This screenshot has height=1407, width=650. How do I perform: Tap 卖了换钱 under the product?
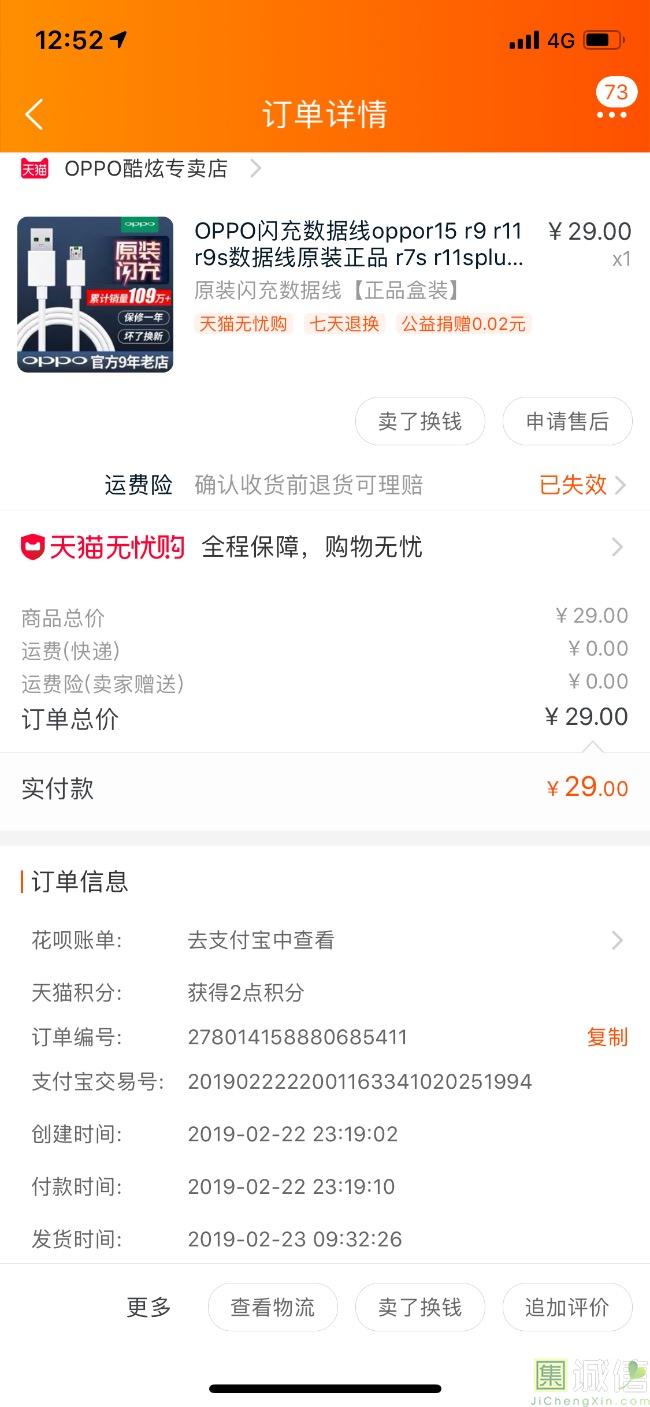420,422
